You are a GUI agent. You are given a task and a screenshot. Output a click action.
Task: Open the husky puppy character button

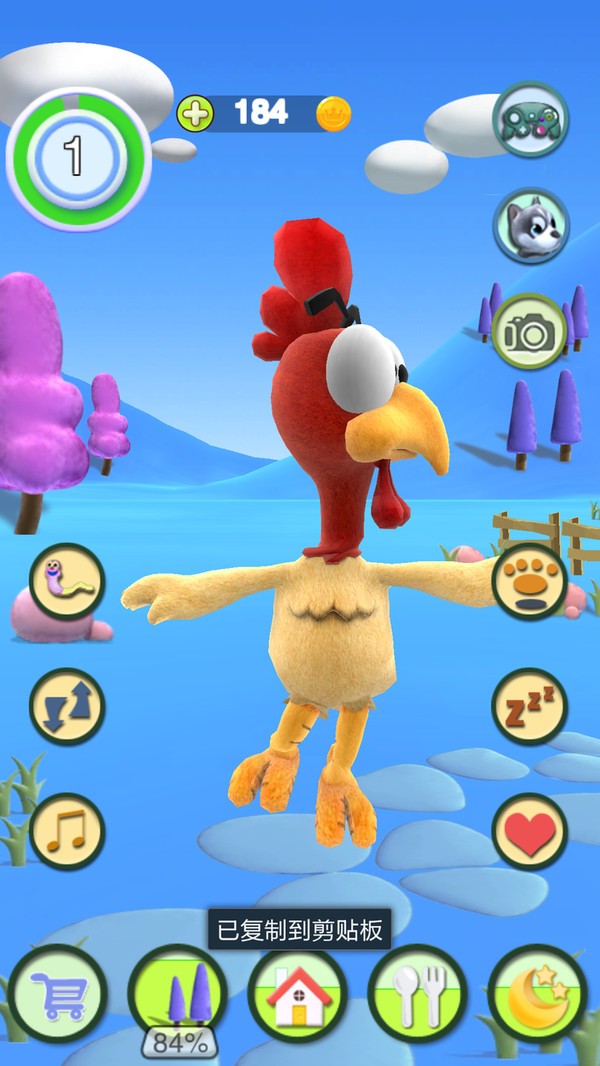pyautogui.click(x=531, y=226)
